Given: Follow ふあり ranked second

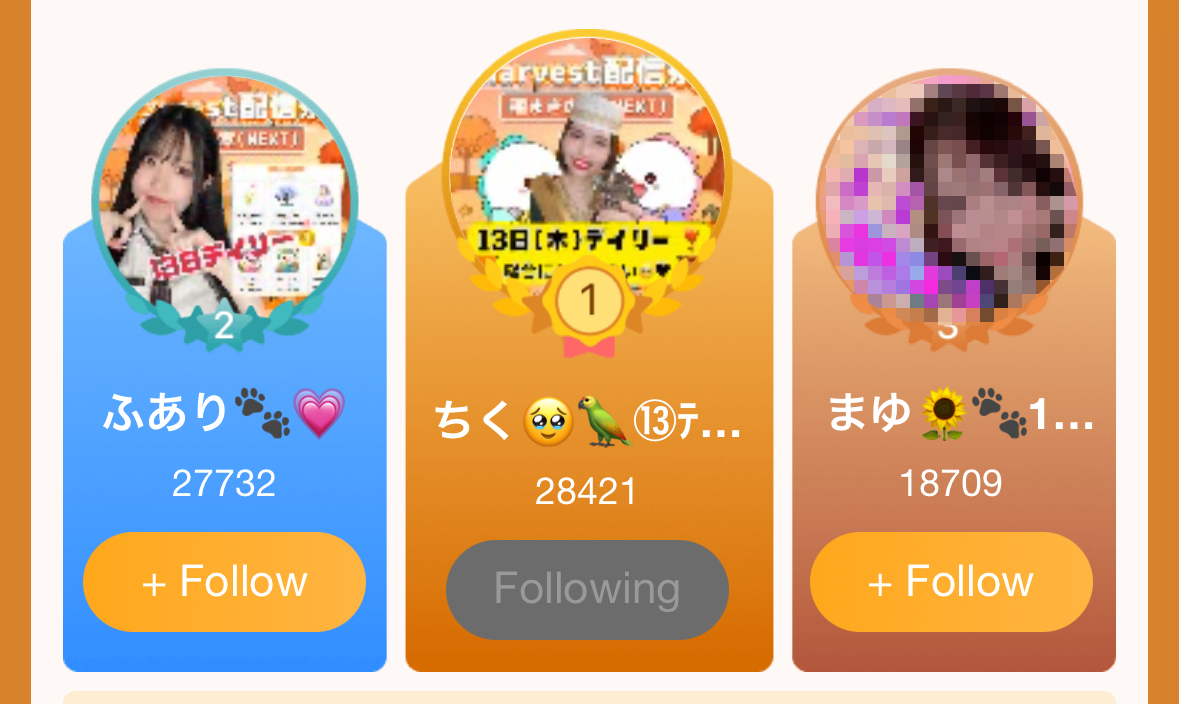Looking at the screenshot, I should [x=224, y=581].
